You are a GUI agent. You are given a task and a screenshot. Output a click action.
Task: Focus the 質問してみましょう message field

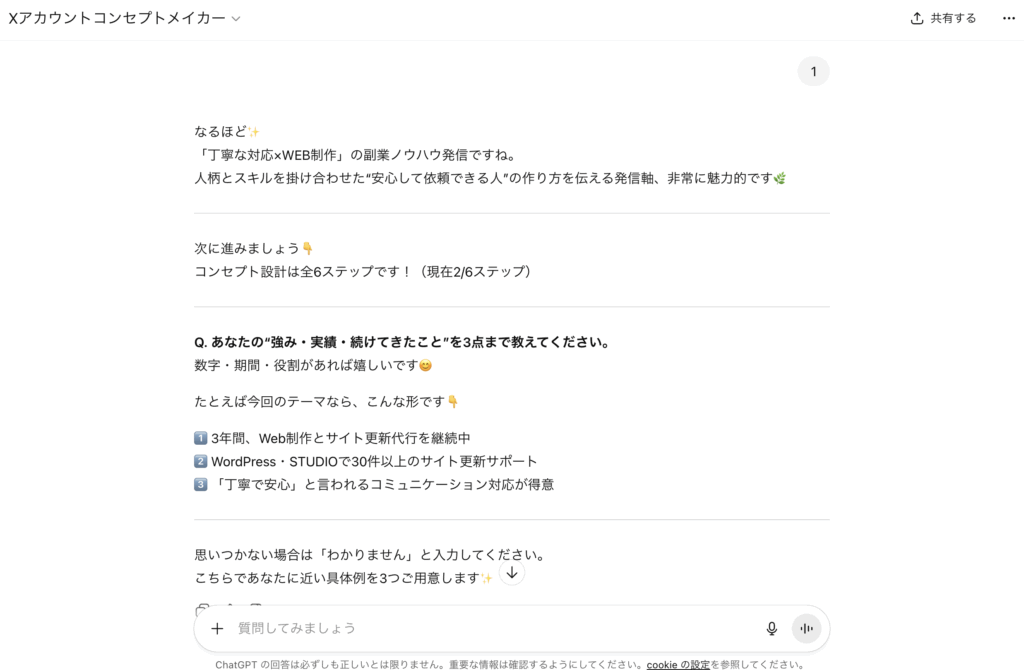(x=490, y=628)
